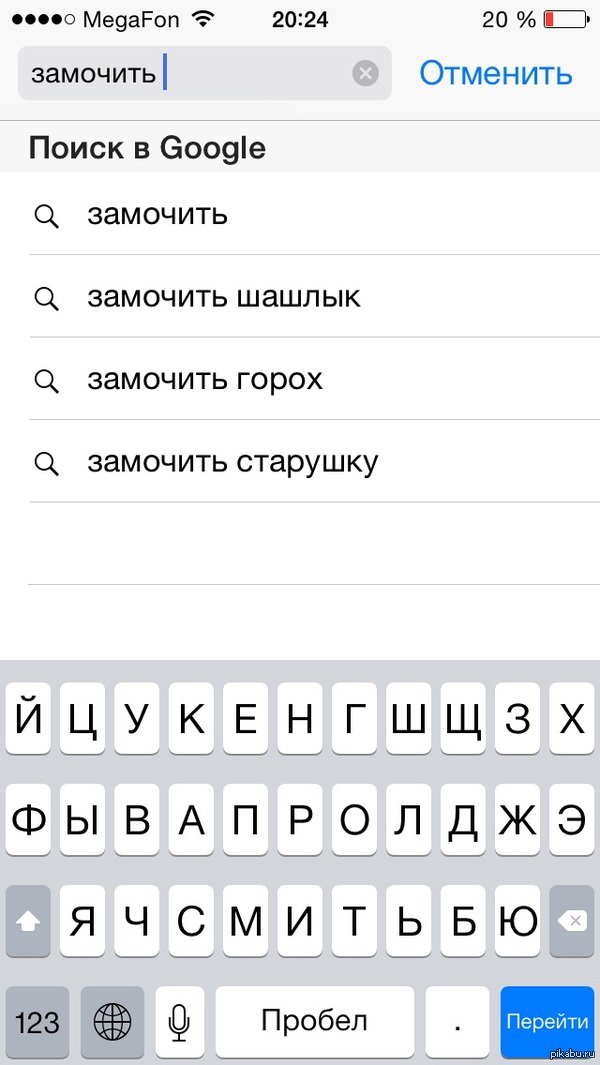Image resolution: width=600 pixels, height=1065 pixels.
Task: Tap the Пробел space bar
Action: 314,1021
